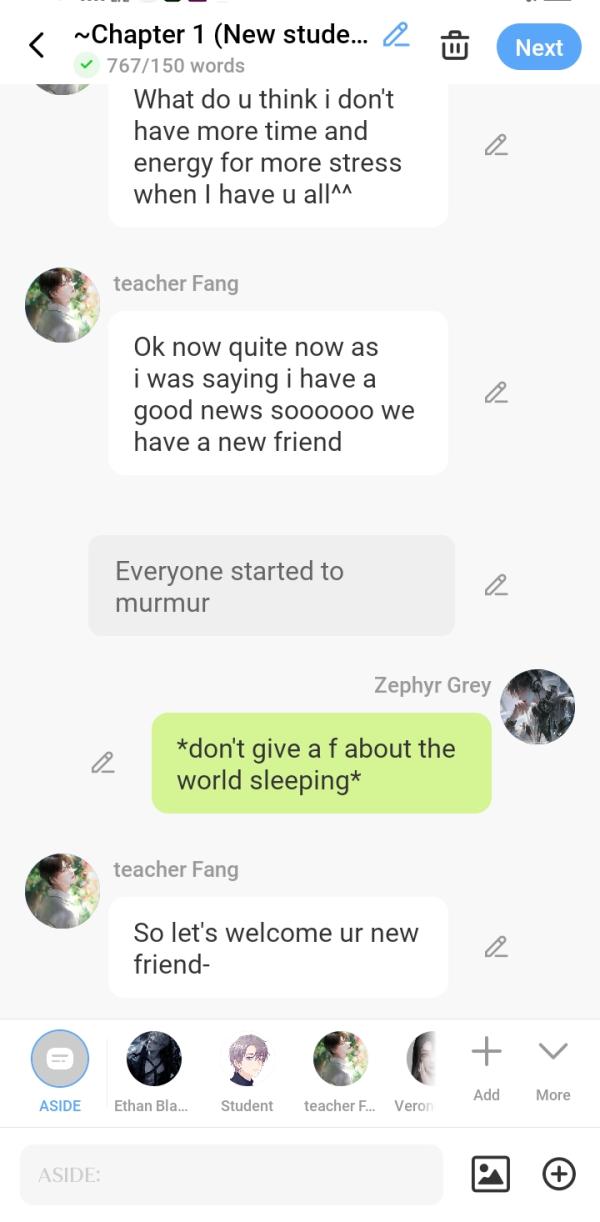The image size is (600, 1222).
Task: Edit the "What do u think" message
Action: pos(496,146)
